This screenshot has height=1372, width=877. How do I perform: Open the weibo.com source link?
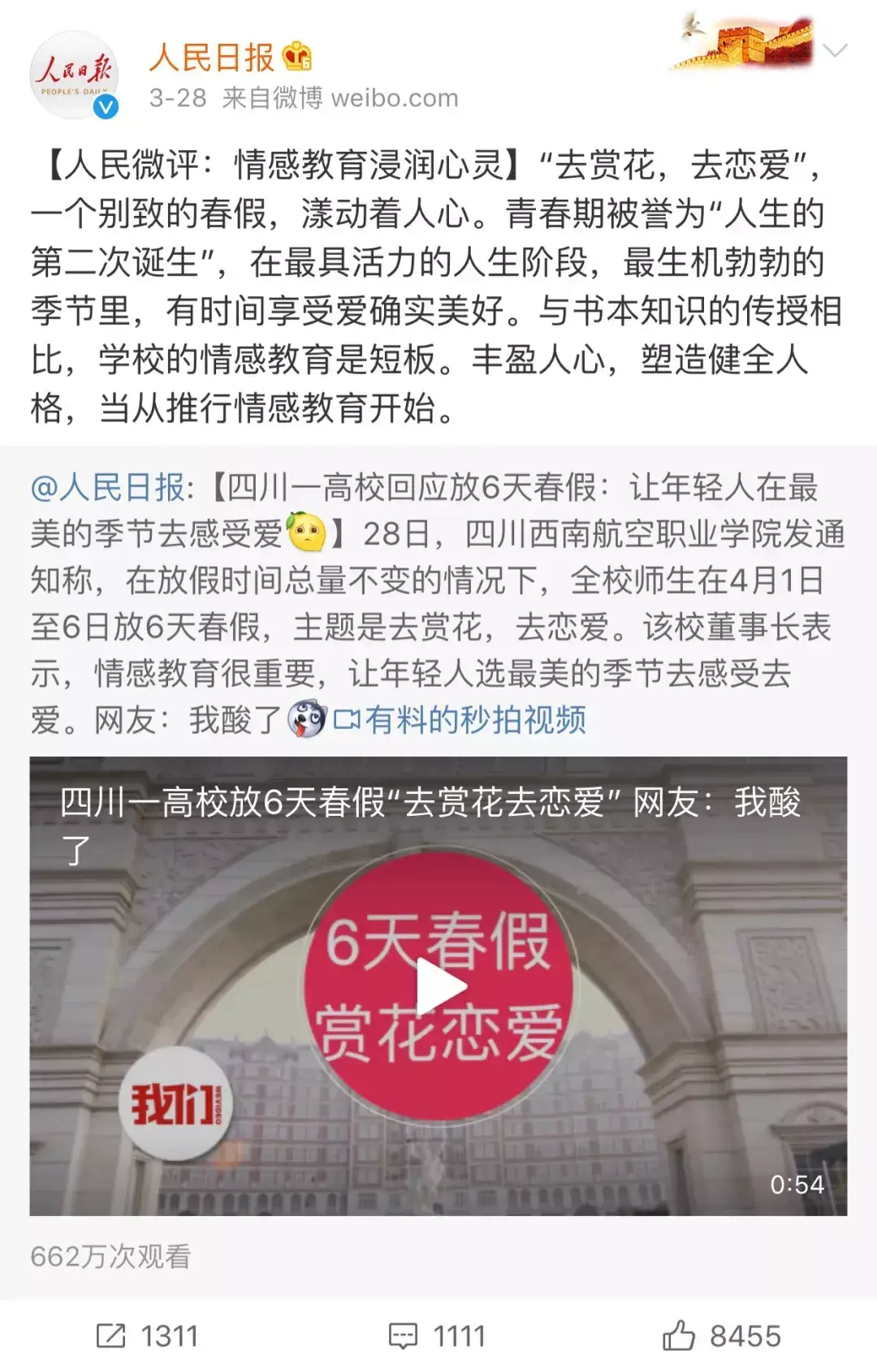[395, 98]
